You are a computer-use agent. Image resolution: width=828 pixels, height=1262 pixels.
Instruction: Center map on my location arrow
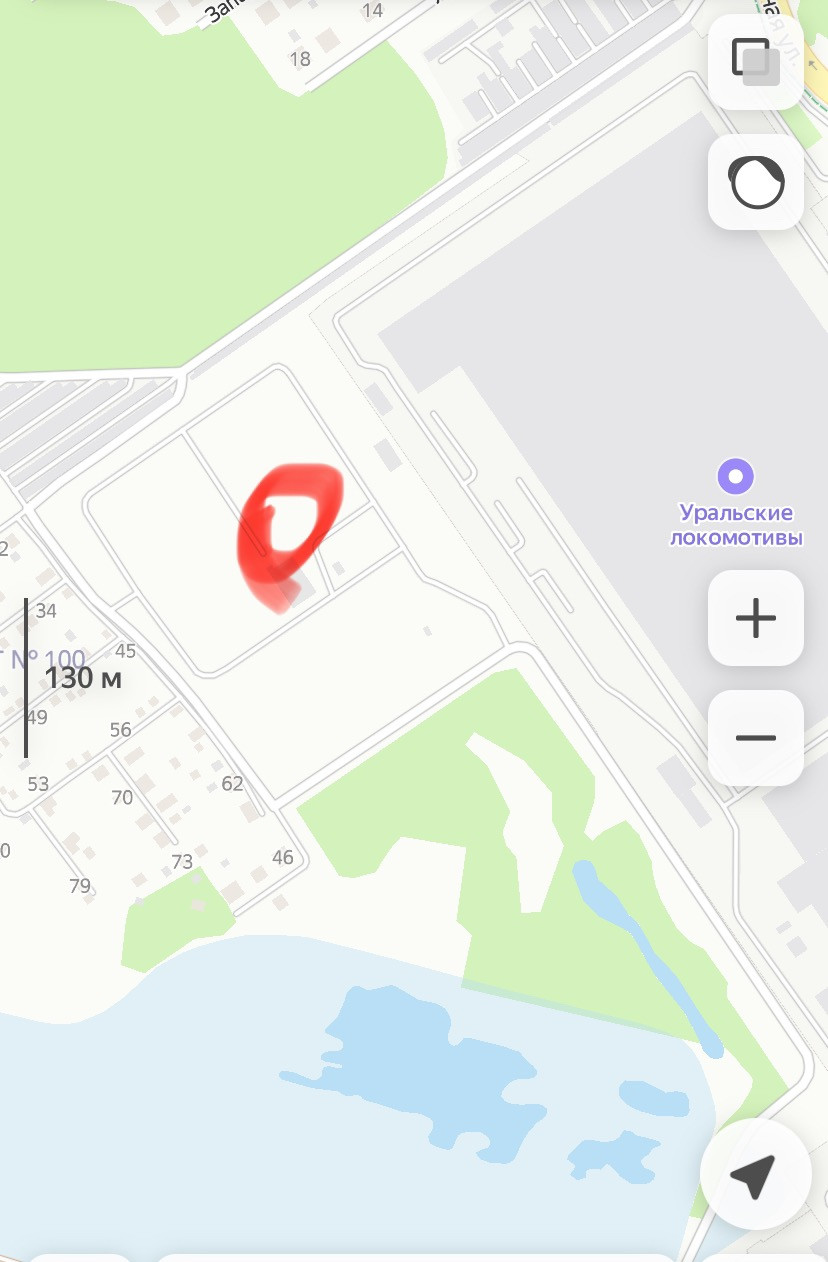coord(753,1176)
